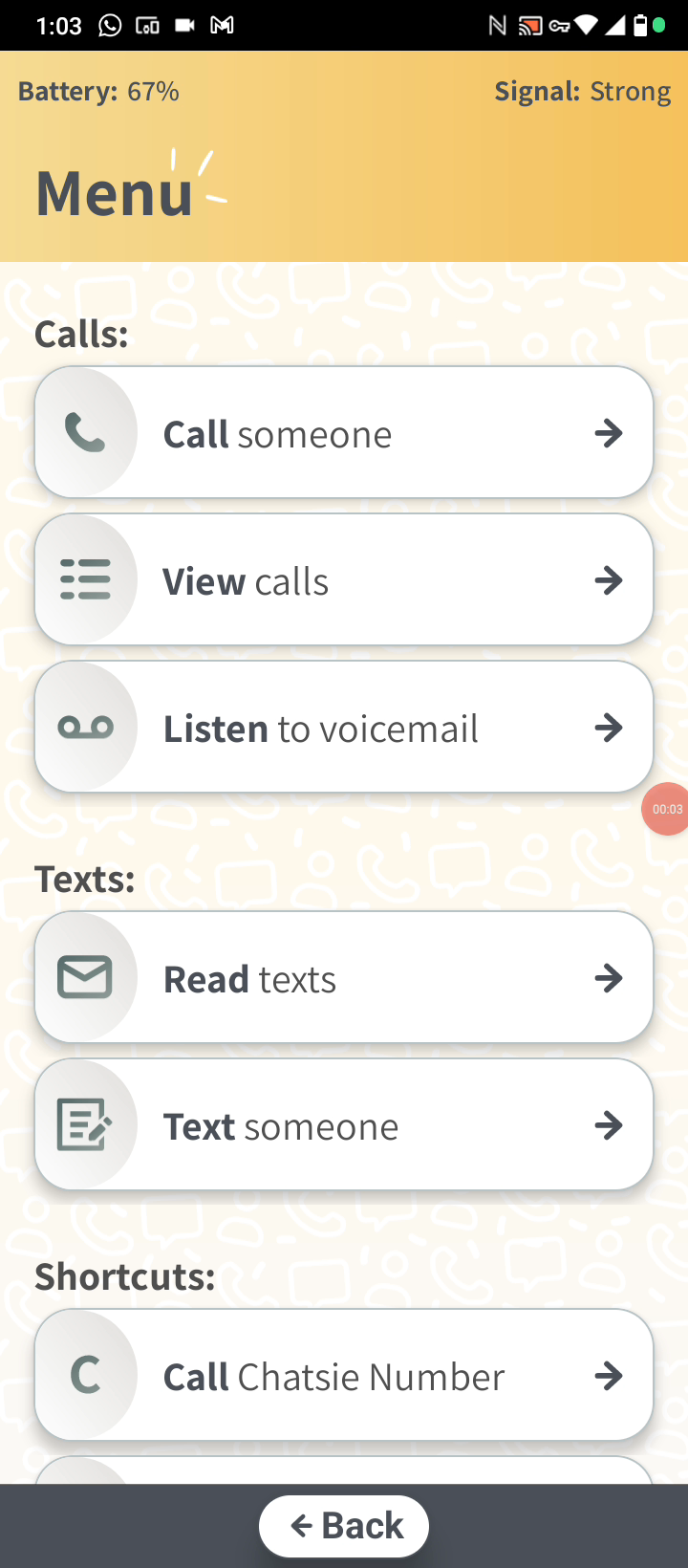Tap the red recording timer bubble
The width and height of the screenshot is (688, 1568).
666,809
